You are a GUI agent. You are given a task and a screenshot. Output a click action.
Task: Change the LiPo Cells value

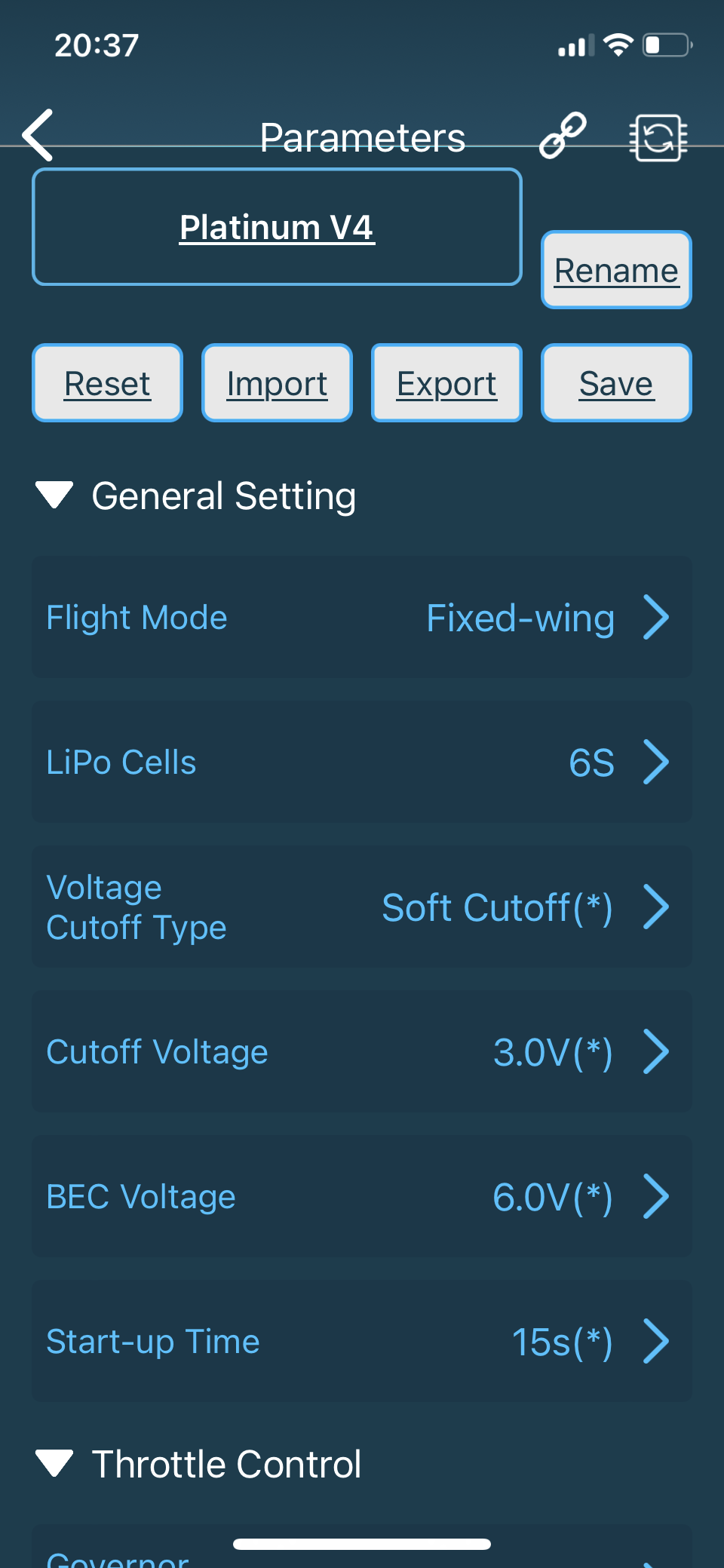click(x=362, y=762)
